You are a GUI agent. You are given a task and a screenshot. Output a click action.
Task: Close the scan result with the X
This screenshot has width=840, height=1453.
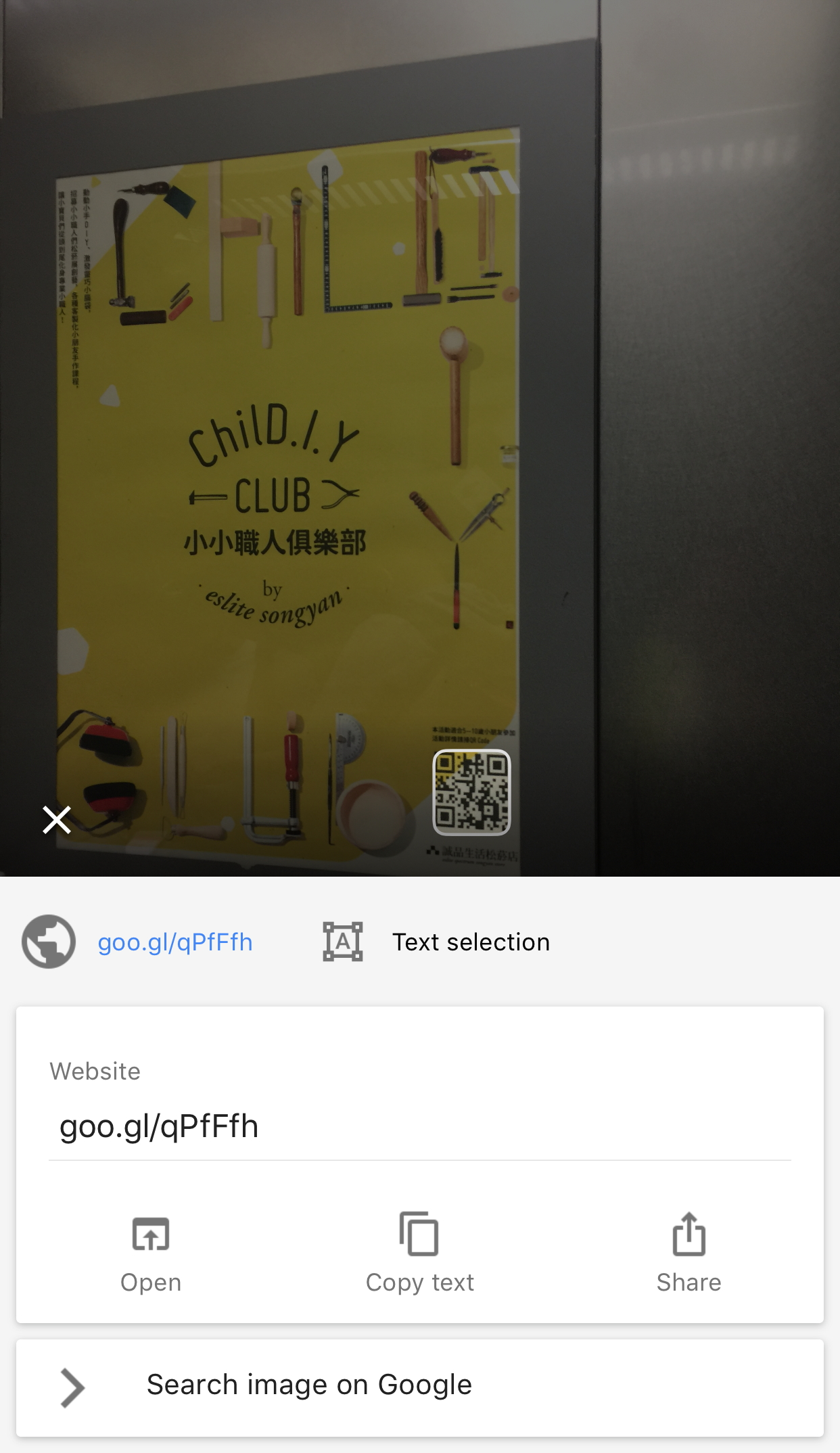[57, 820]
